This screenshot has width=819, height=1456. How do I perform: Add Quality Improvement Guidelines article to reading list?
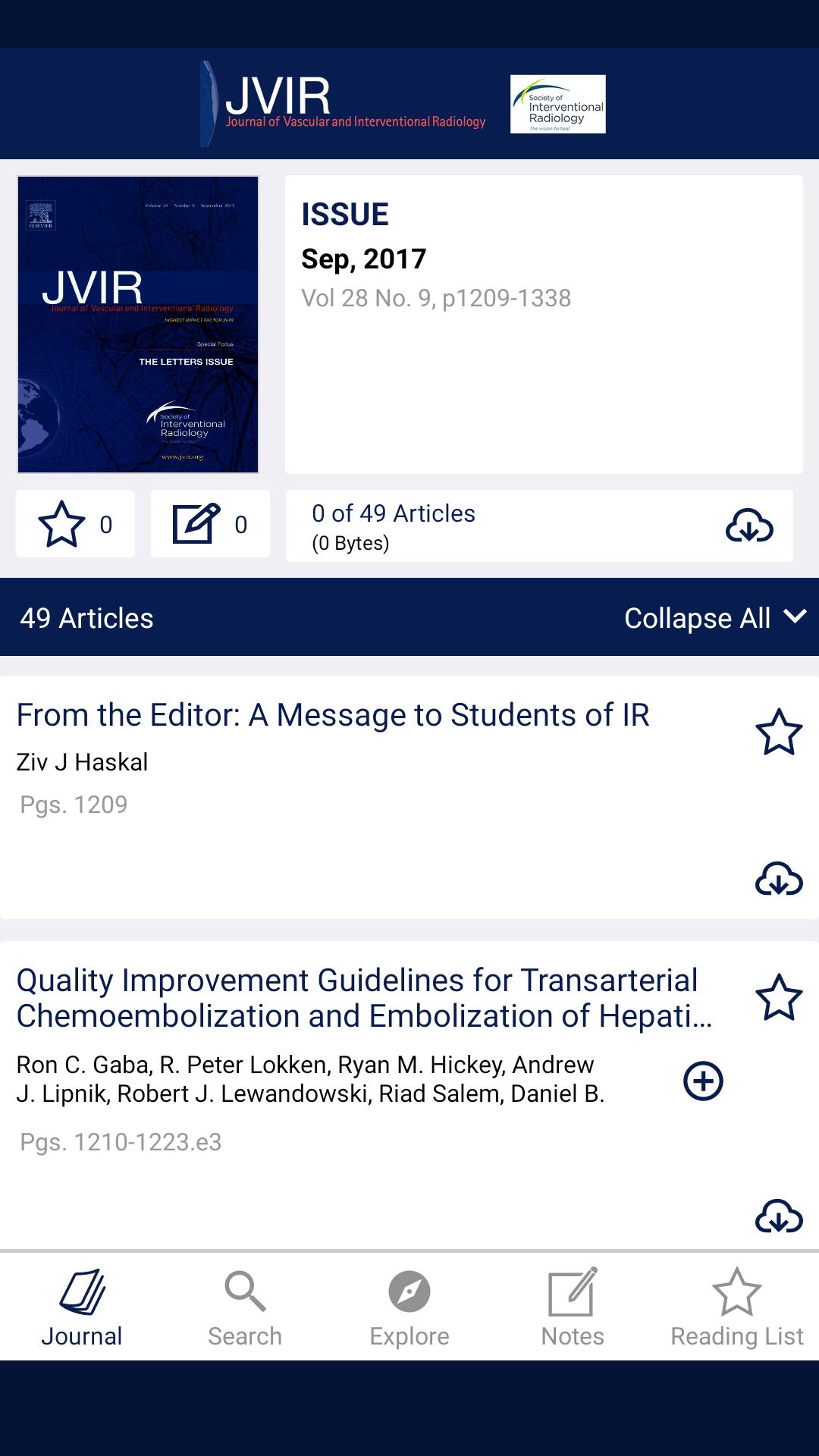[x=778, y=997]
